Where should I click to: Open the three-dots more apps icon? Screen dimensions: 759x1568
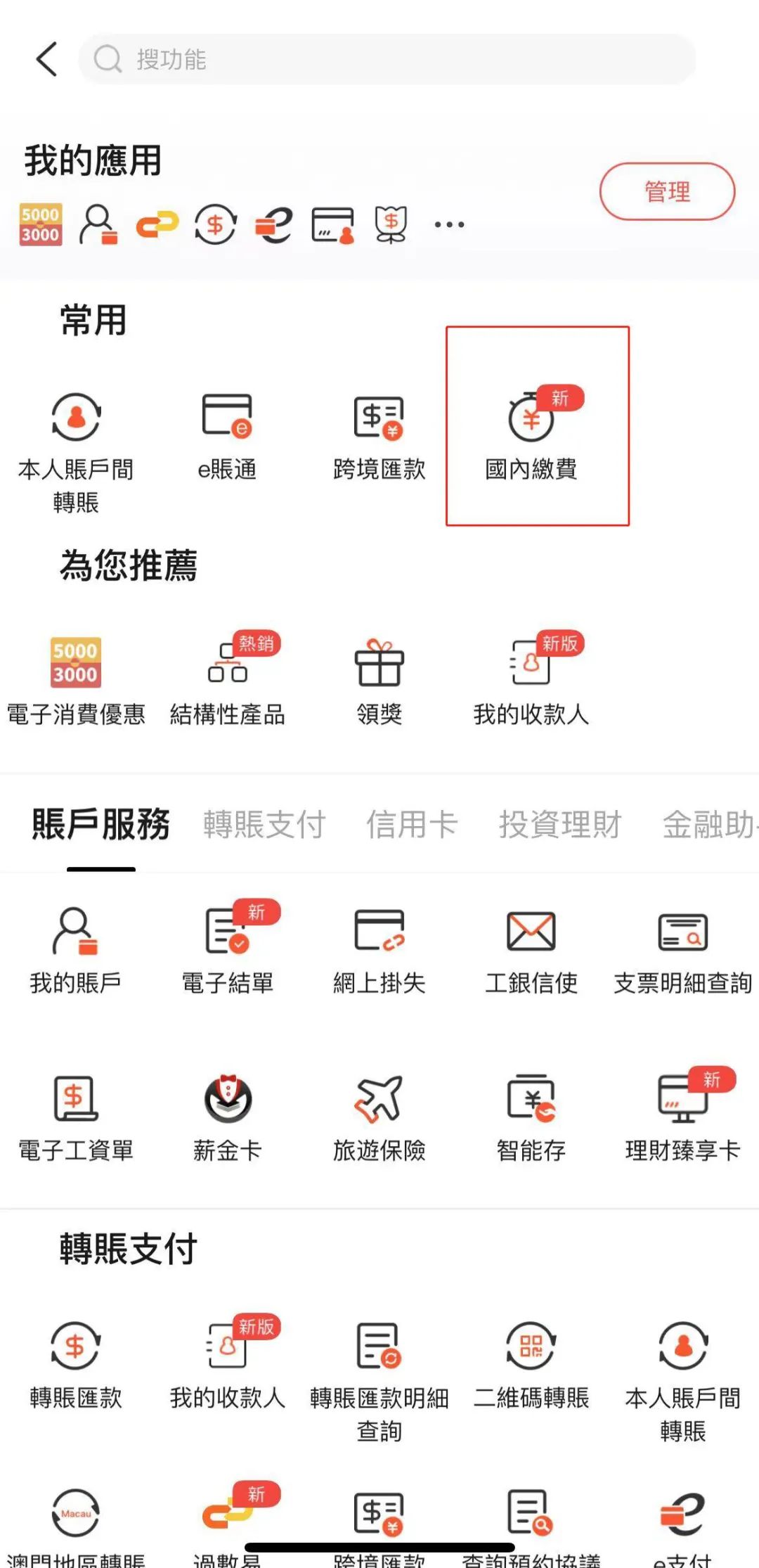tap(449, 225)
